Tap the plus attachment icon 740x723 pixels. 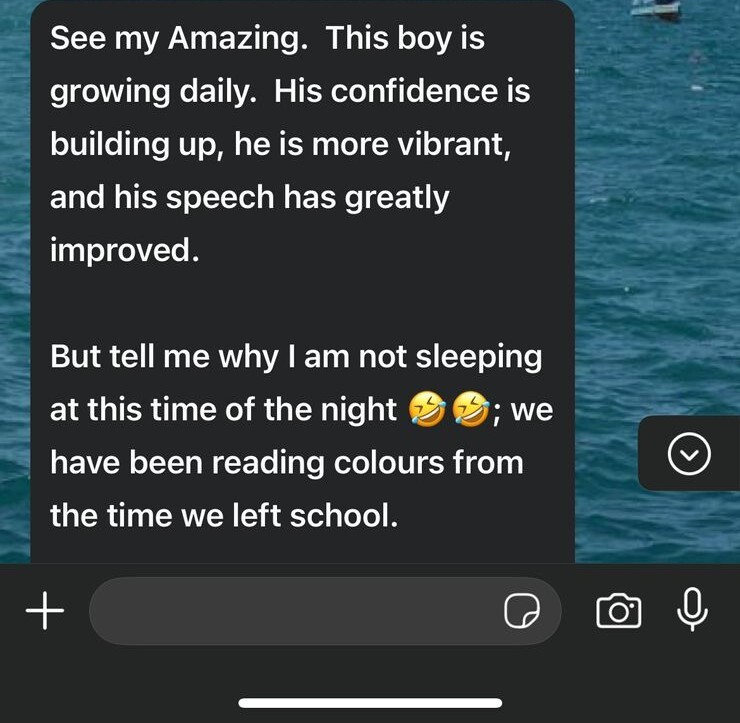pyautogui.click(x=44, y=611)
